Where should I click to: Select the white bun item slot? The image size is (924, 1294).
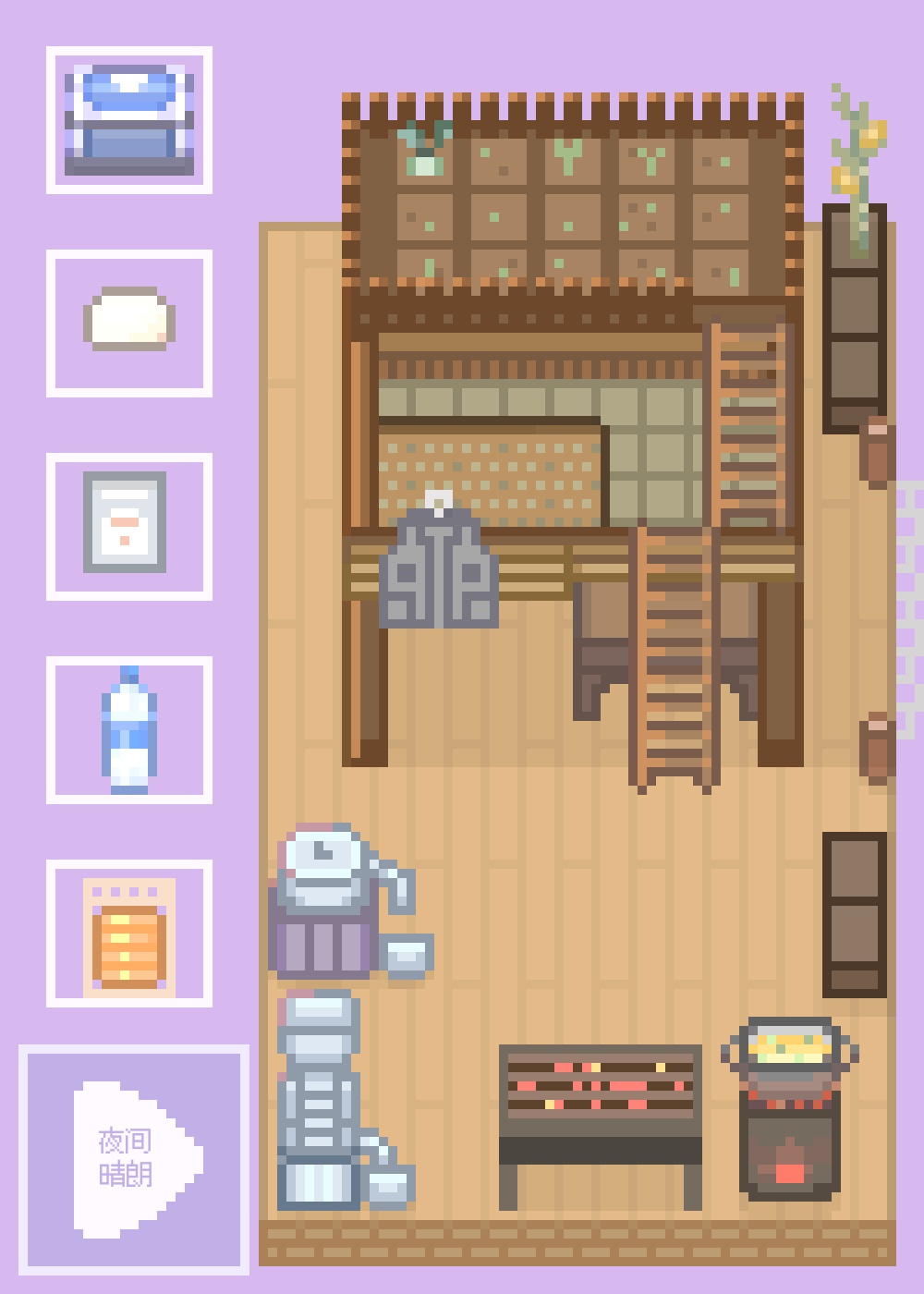(129, 323)
